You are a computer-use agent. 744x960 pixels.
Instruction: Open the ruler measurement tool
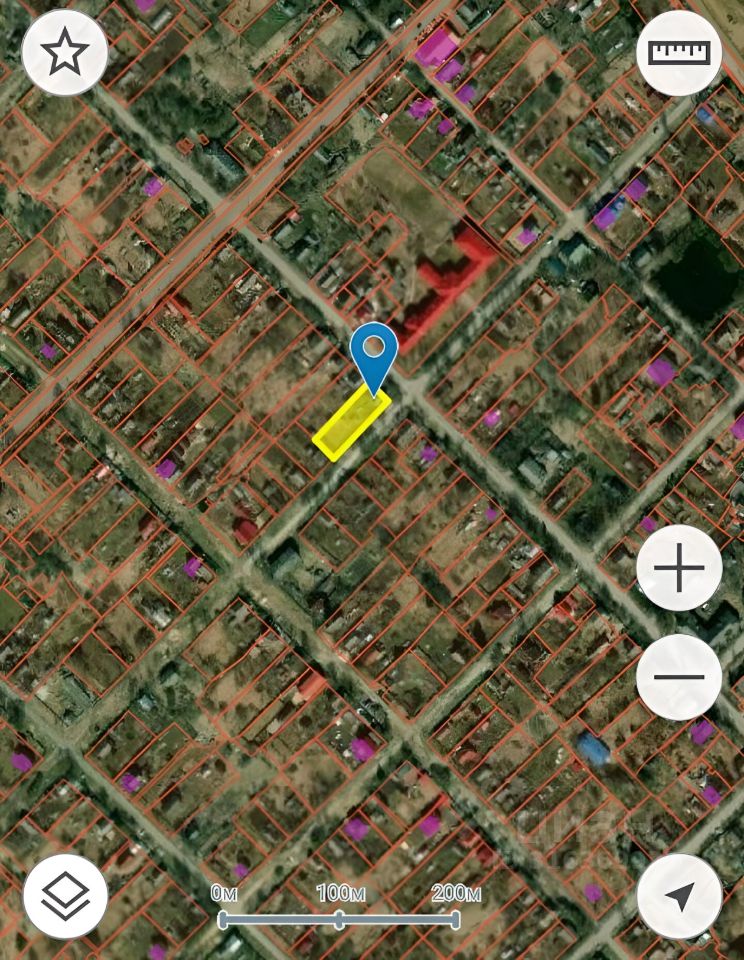pyautogui.click(x=679, y=52)
